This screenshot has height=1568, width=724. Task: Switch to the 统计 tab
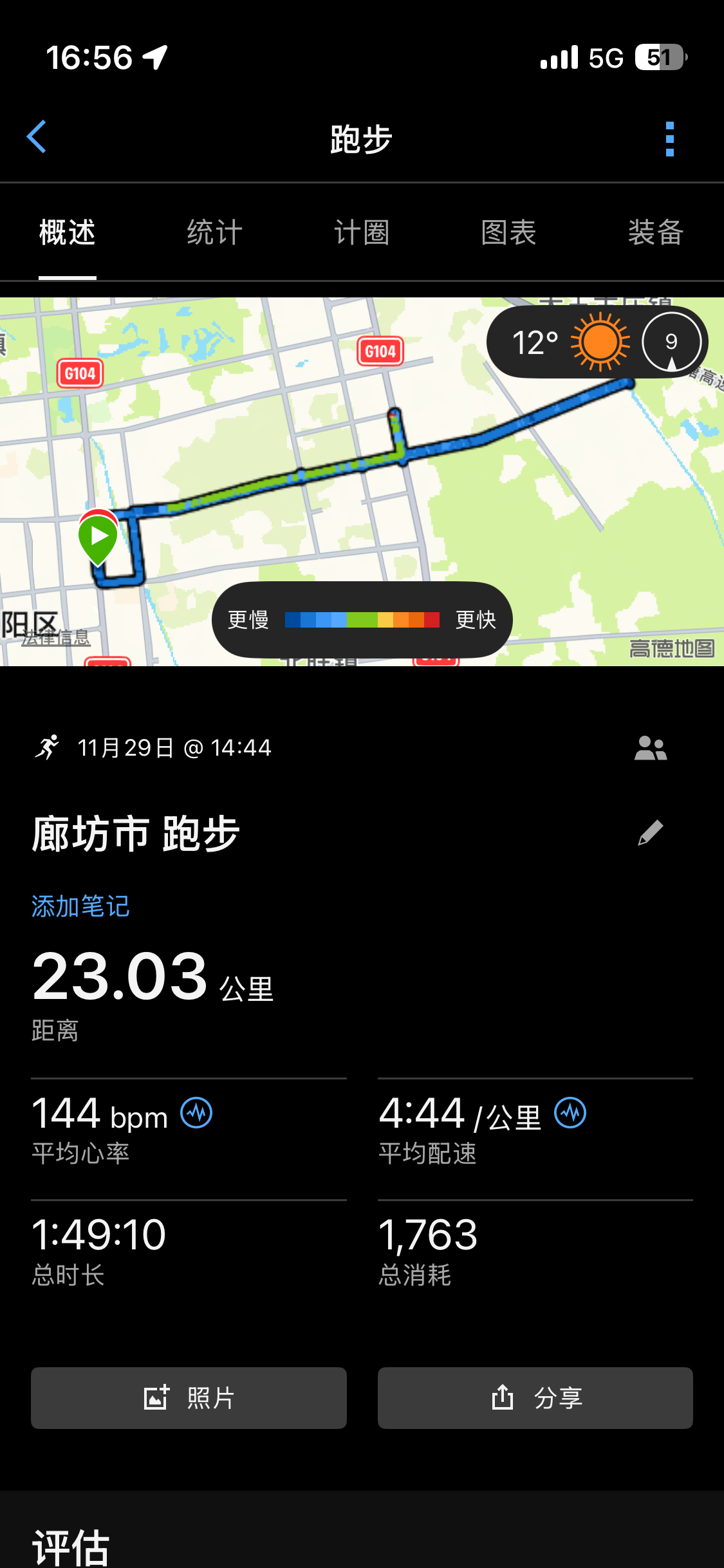[214, 232]
